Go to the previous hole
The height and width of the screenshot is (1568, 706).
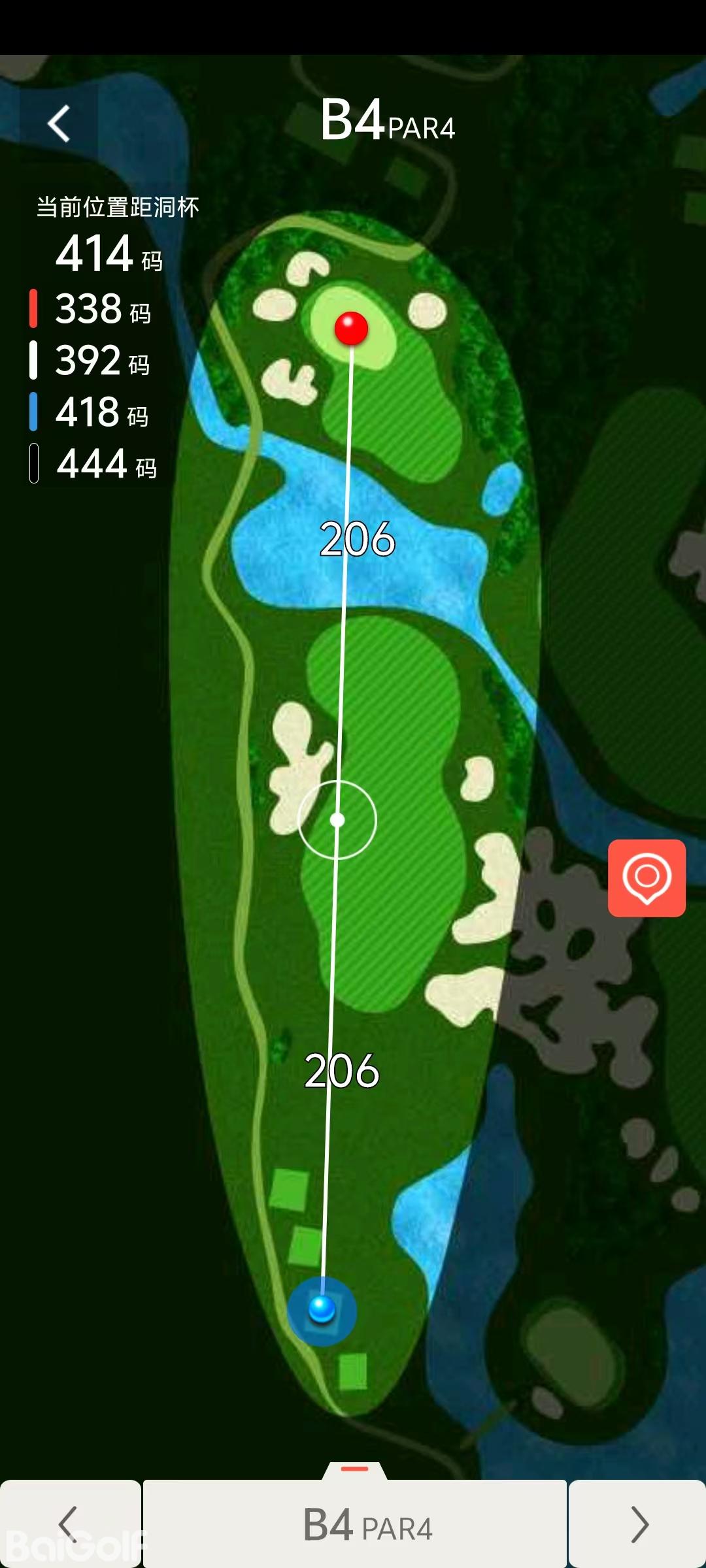tap(69, 1524)
